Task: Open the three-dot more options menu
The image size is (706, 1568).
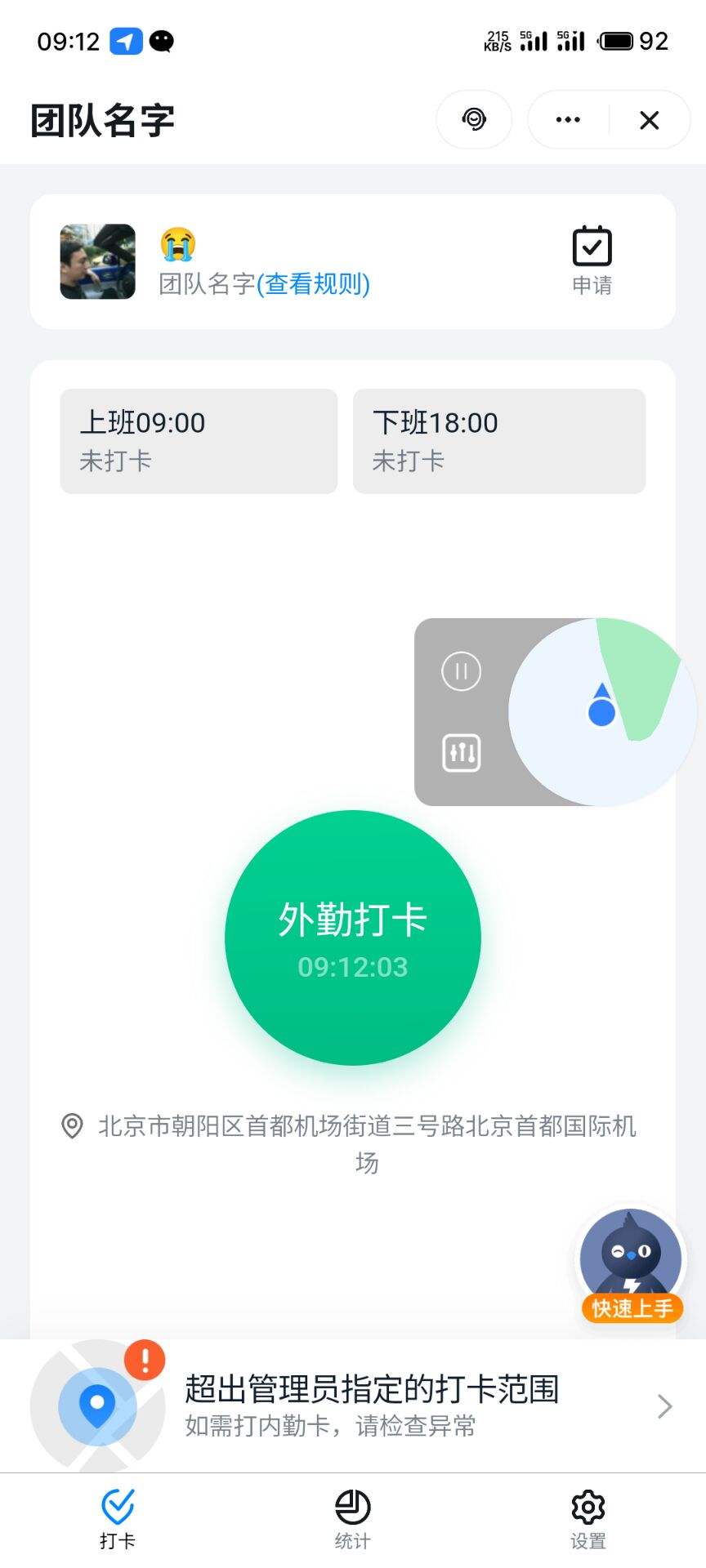Action: pyautogui.click(x=566, y=119)
